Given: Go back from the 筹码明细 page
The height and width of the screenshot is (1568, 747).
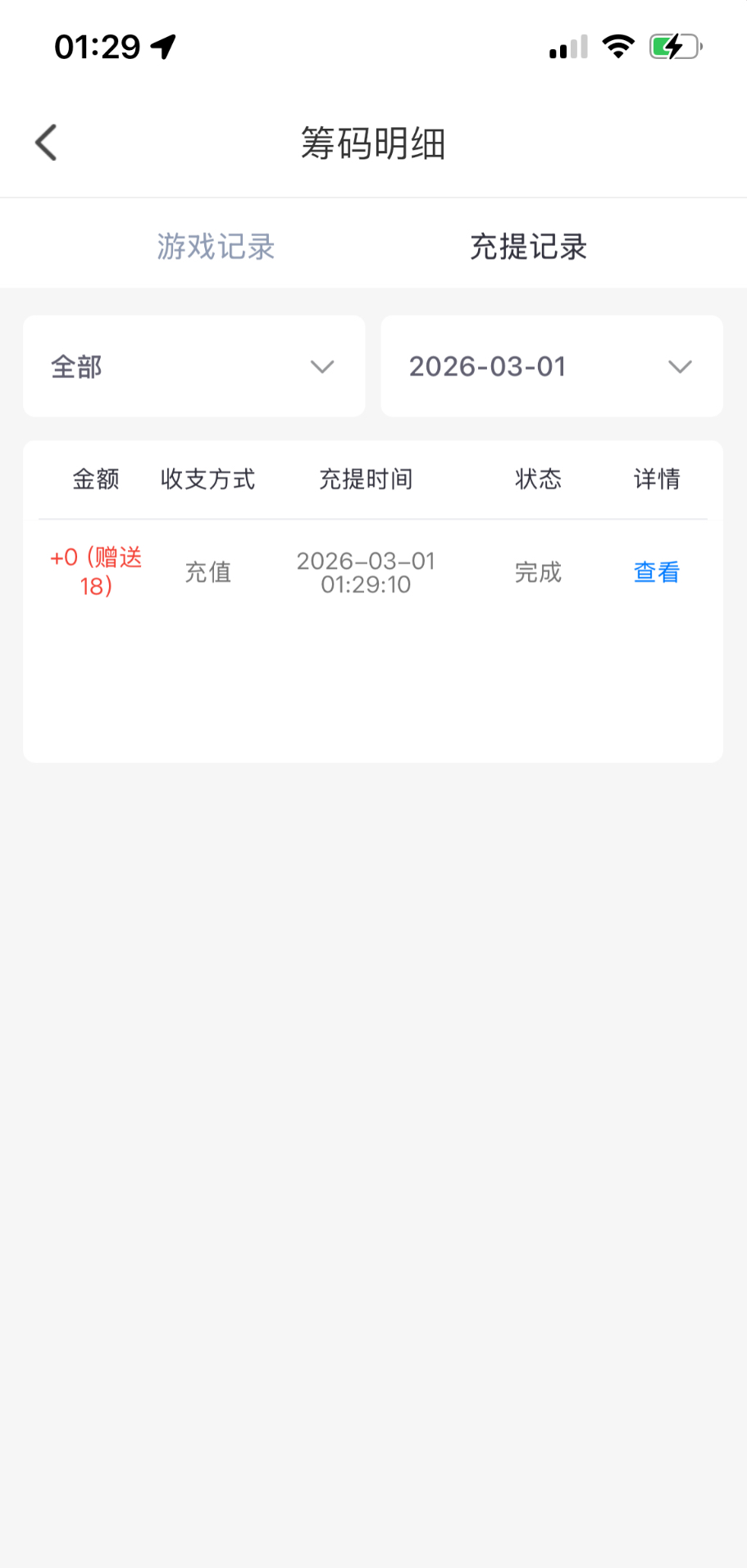Looking at the screenshot, I should click(47, 143).
